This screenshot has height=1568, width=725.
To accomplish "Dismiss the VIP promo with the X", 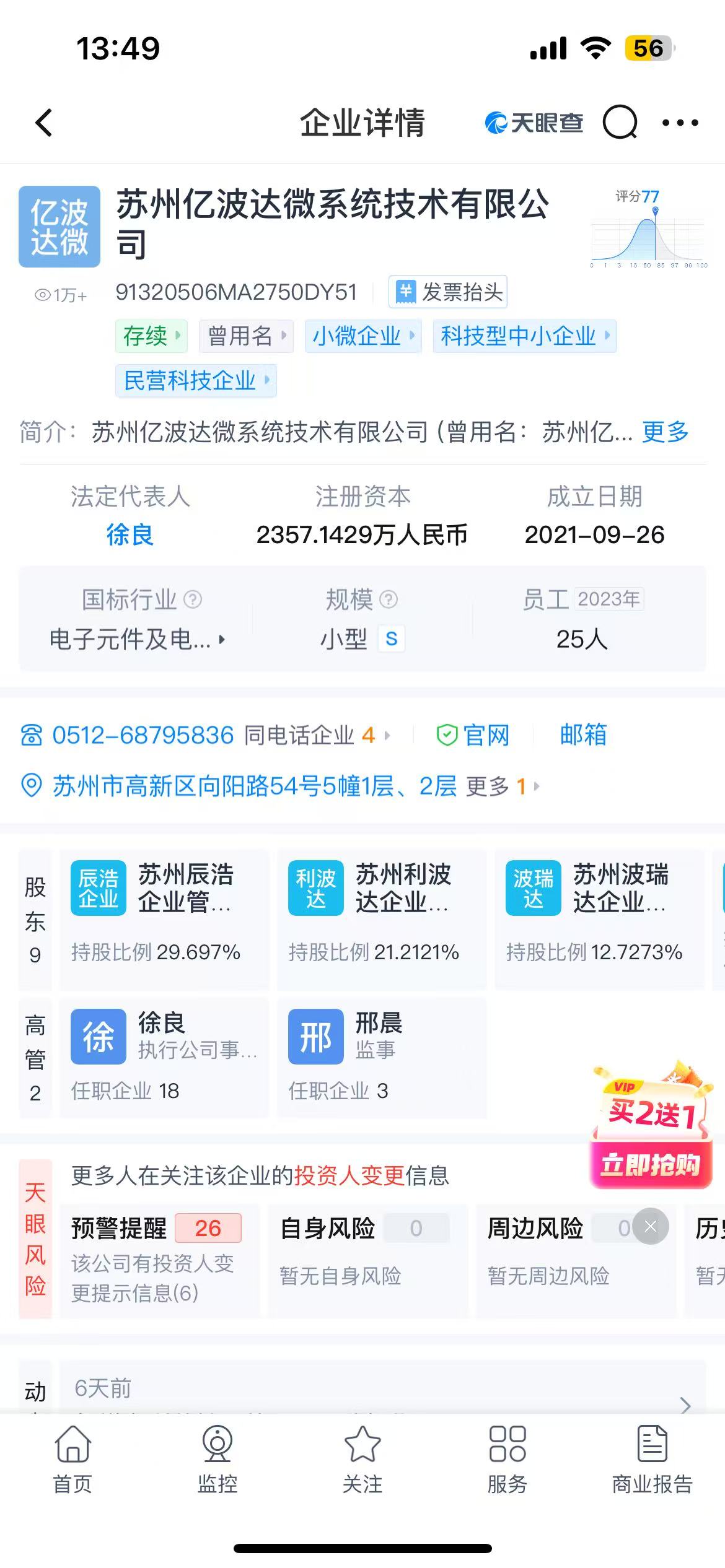I will (x=650, y=1226).
